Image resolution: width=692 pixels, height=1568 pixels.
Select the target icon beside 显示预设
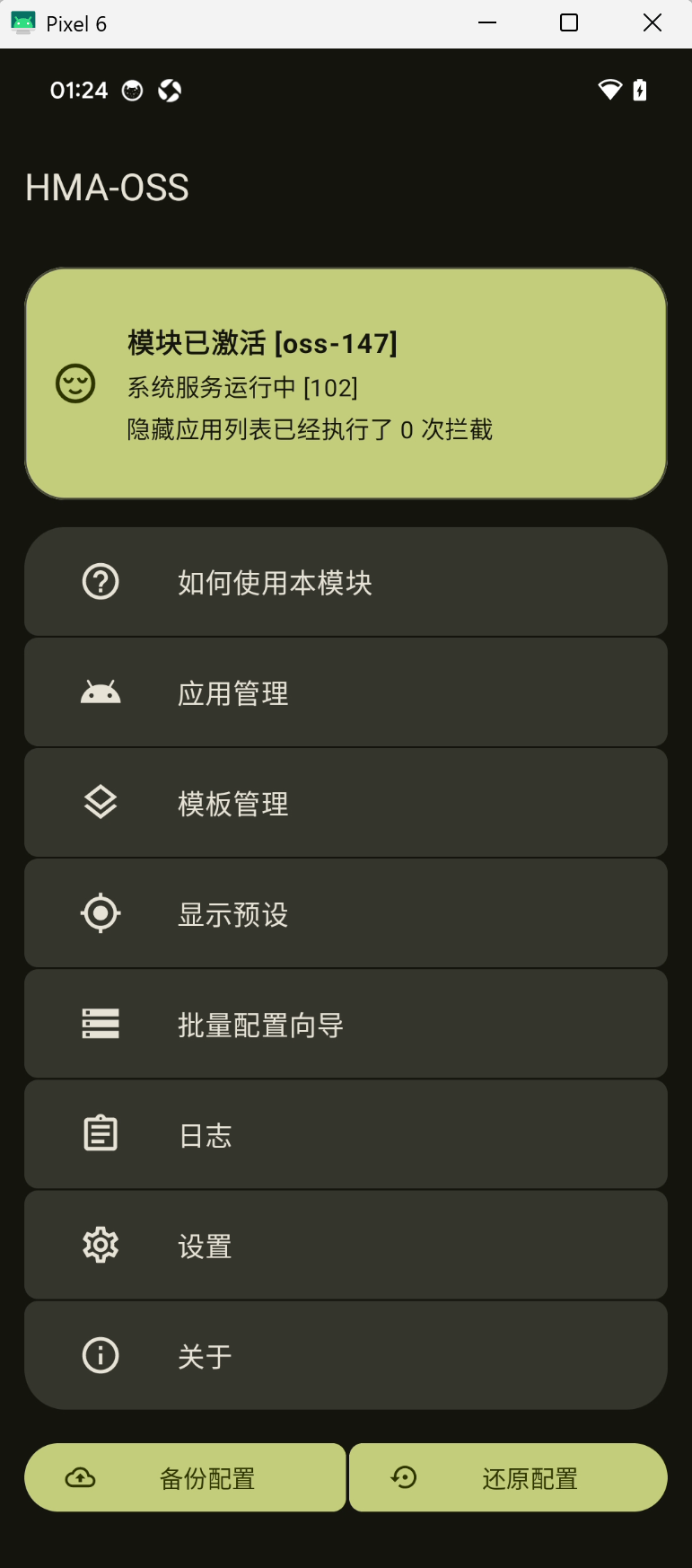(101, 912)
